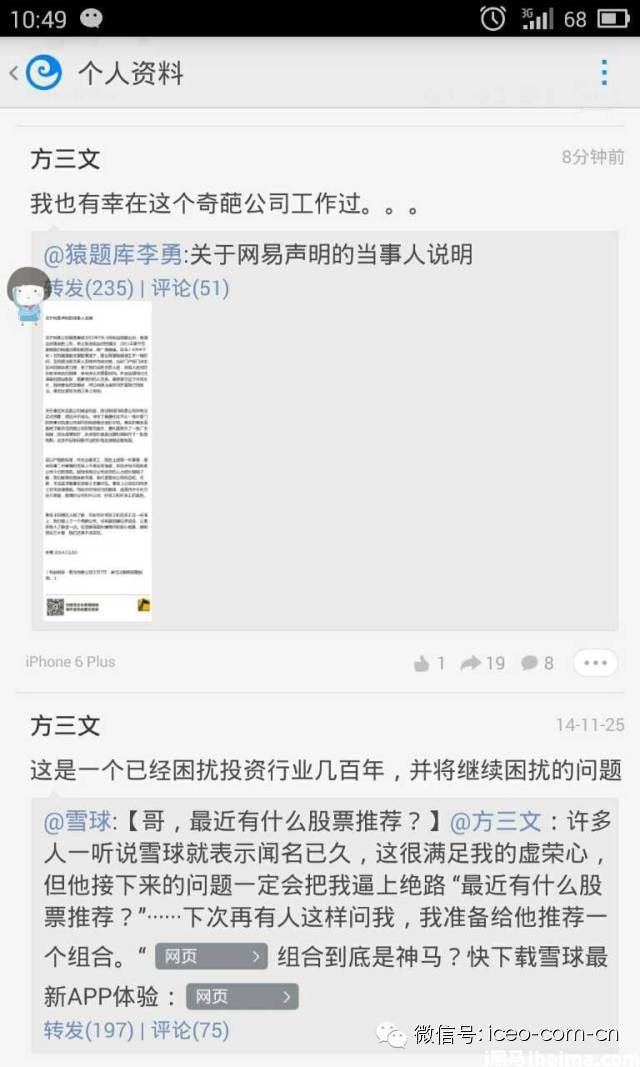Open the top-right overflow menu
640x1067 pixels.
pyautogui.click(x=604, y=73)
